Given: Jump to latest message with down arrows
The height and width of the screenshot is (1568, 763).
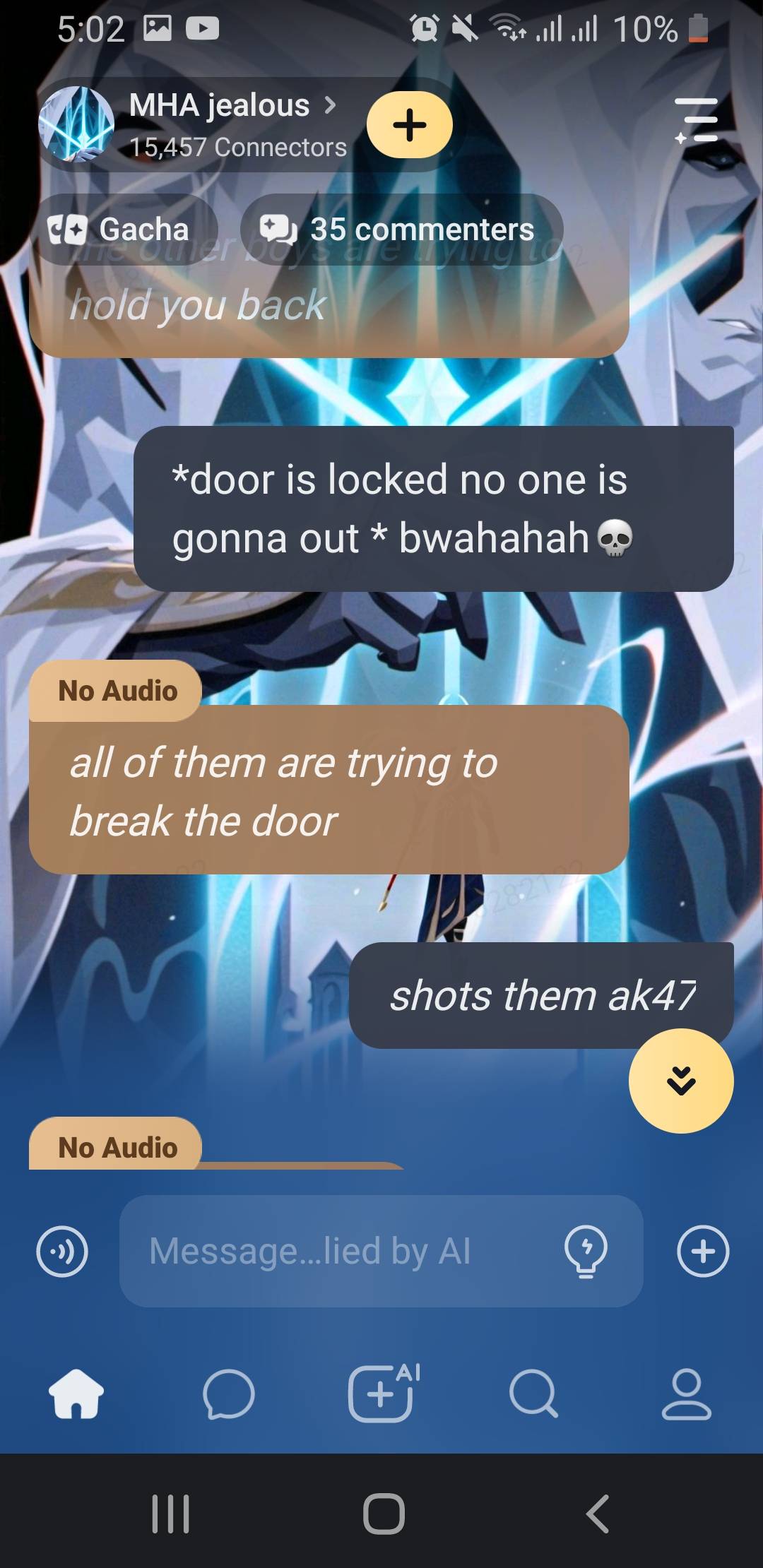Looking at the screenshot, I should [680, 1081].
